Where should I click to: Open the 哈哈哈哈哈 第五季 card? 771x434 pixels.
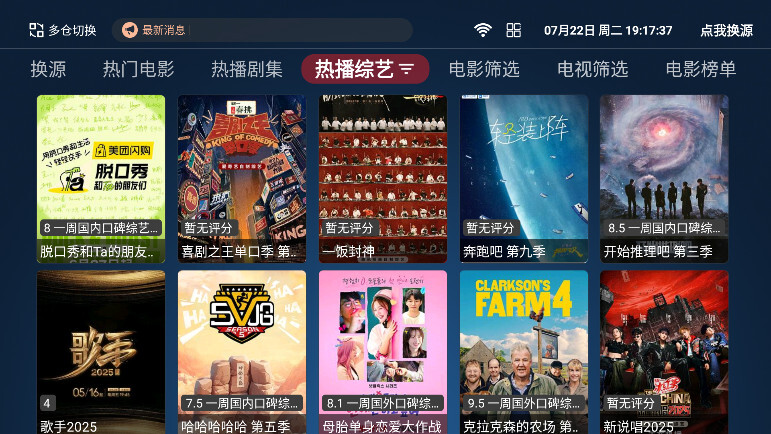click(x=242, y=350)
